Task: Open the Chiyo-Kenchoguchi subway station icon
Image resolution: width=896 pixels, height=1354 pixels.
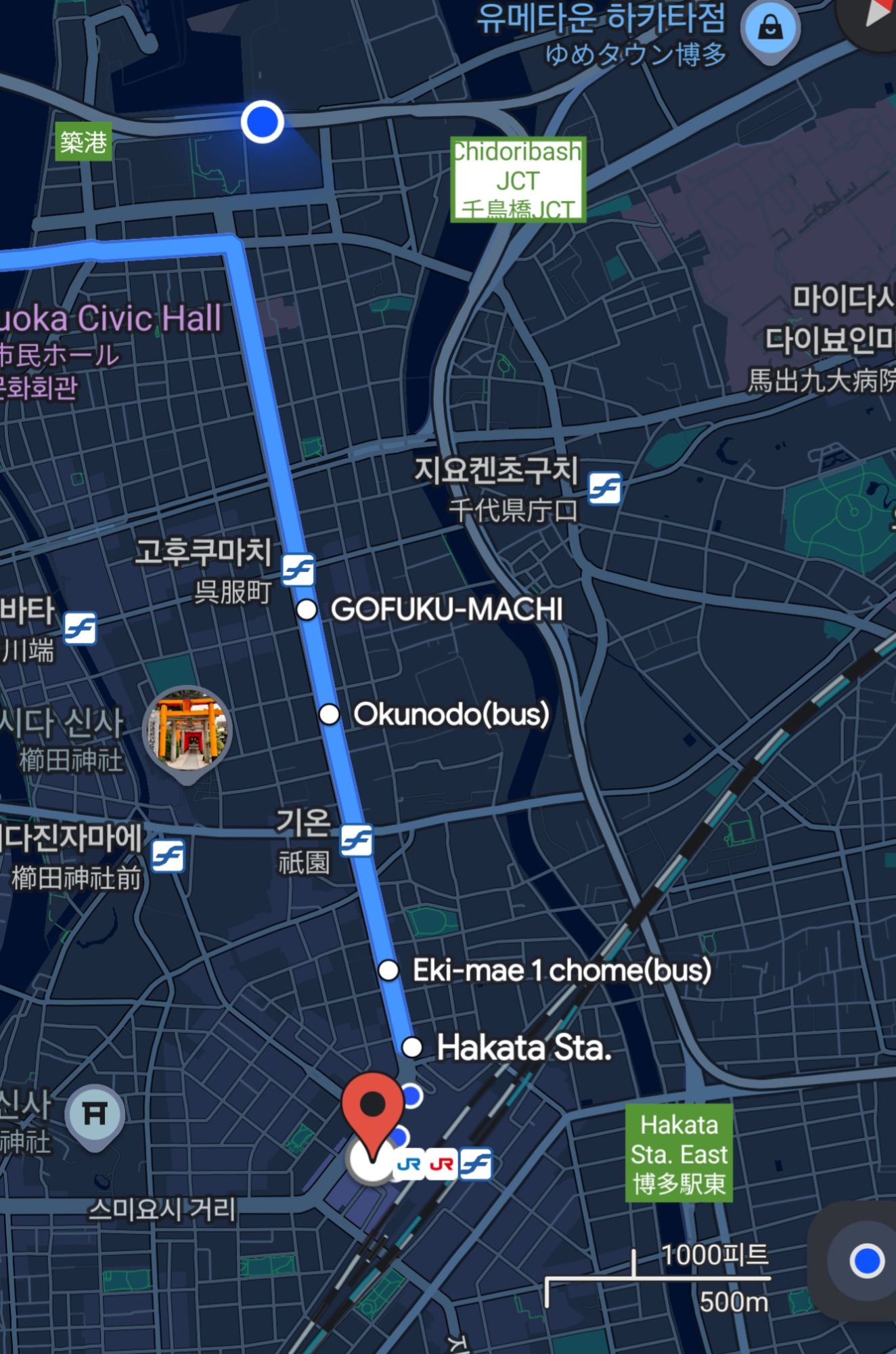Action: [604, 488]
